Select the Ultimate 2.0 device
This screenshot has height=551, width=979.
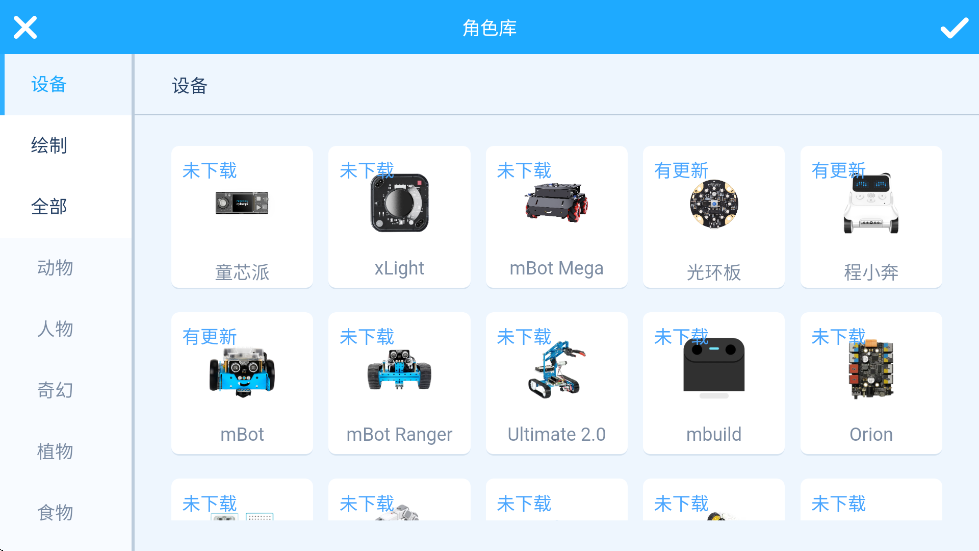click(x=556, y=383)
